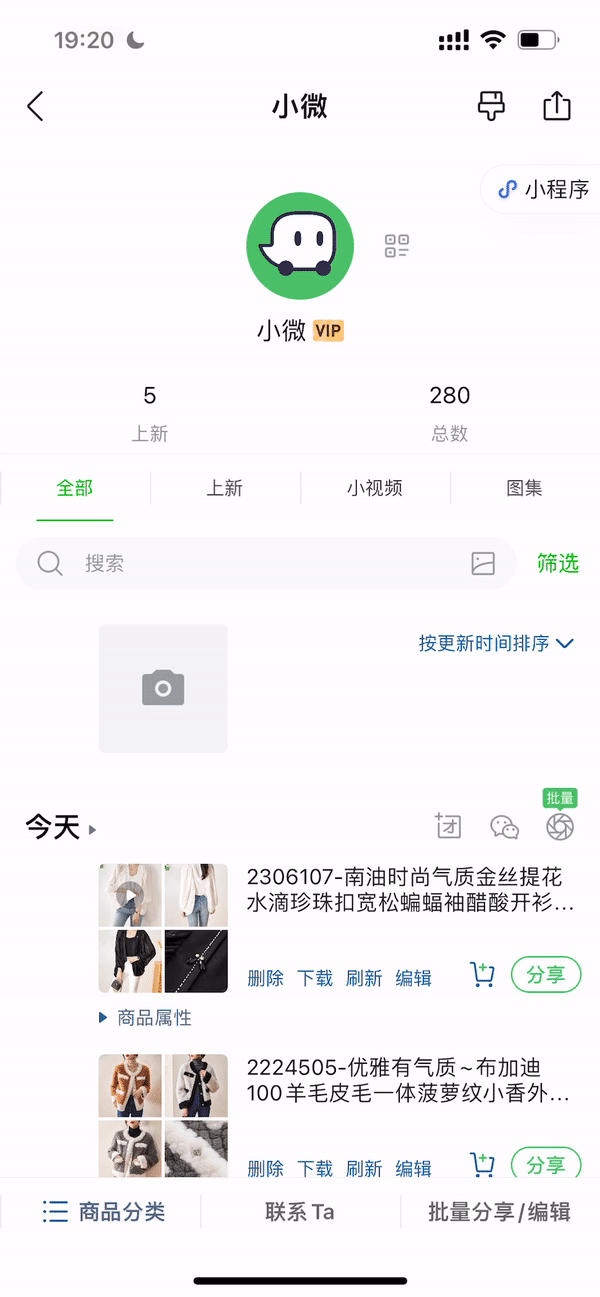This screenshot has width=600, height=1297.
Task: Delete item 2306107 with 删除
Action: tap(265, 978)
